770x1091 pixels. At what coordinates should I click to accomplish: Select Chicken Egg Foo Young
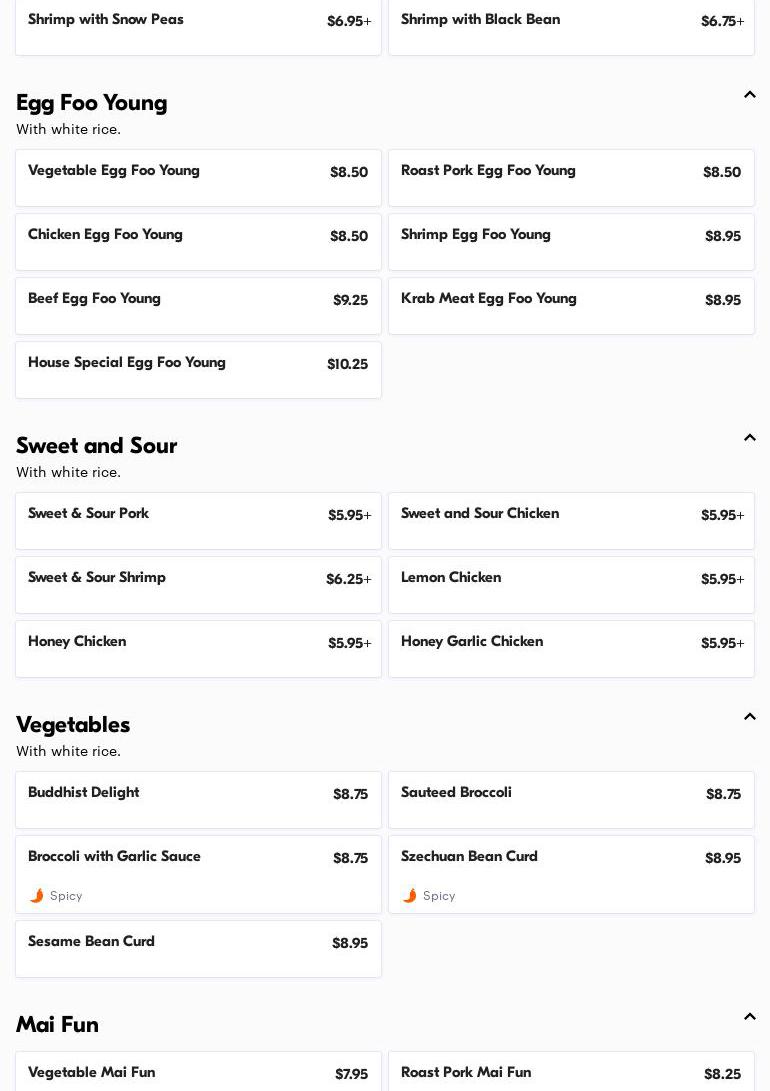point(198,241)
